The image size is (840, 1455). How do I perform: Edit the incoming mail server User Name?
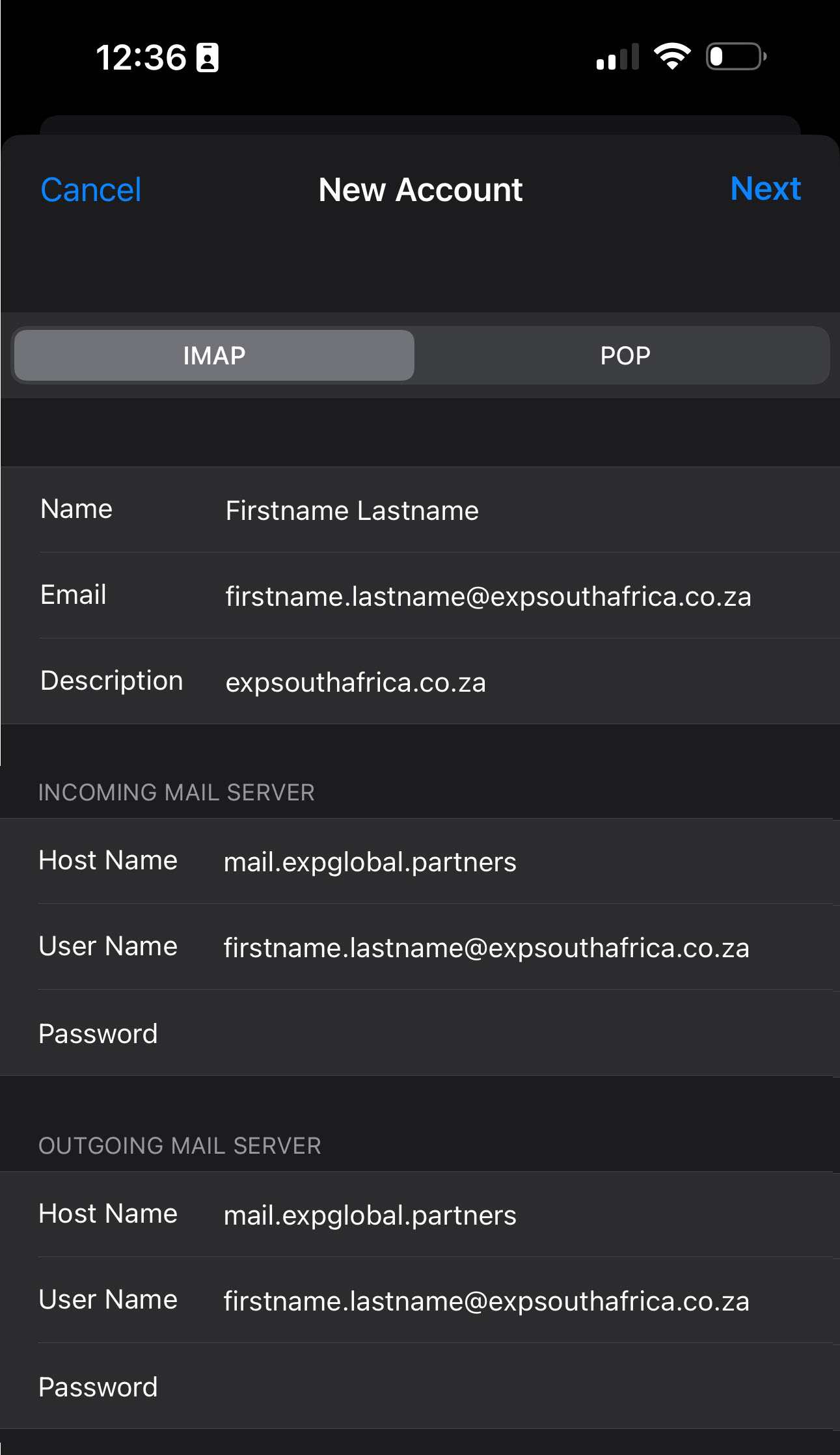click(420, 947)
